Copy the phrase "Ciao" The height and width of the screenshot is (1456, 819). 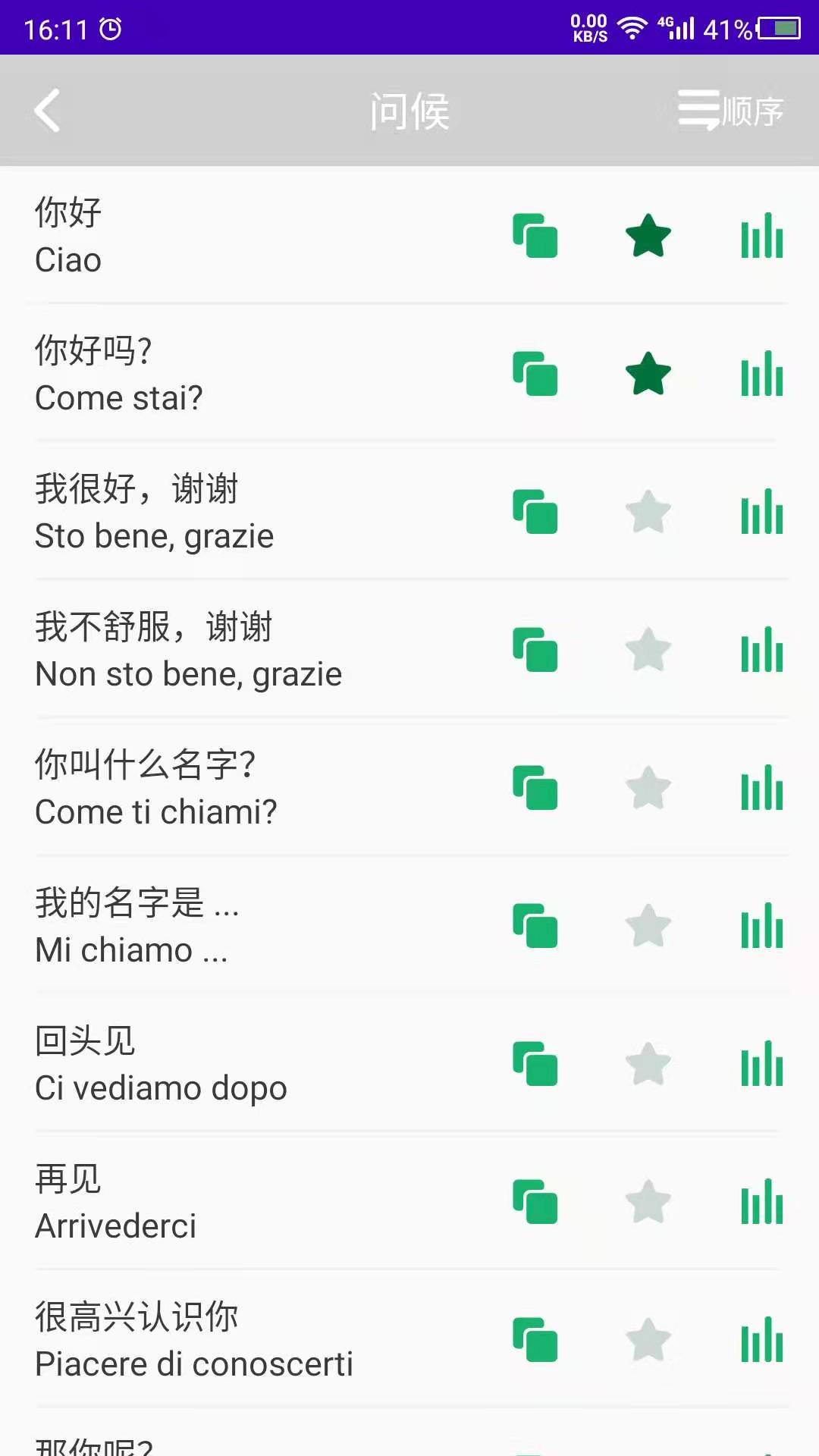(x=536, y=236)
